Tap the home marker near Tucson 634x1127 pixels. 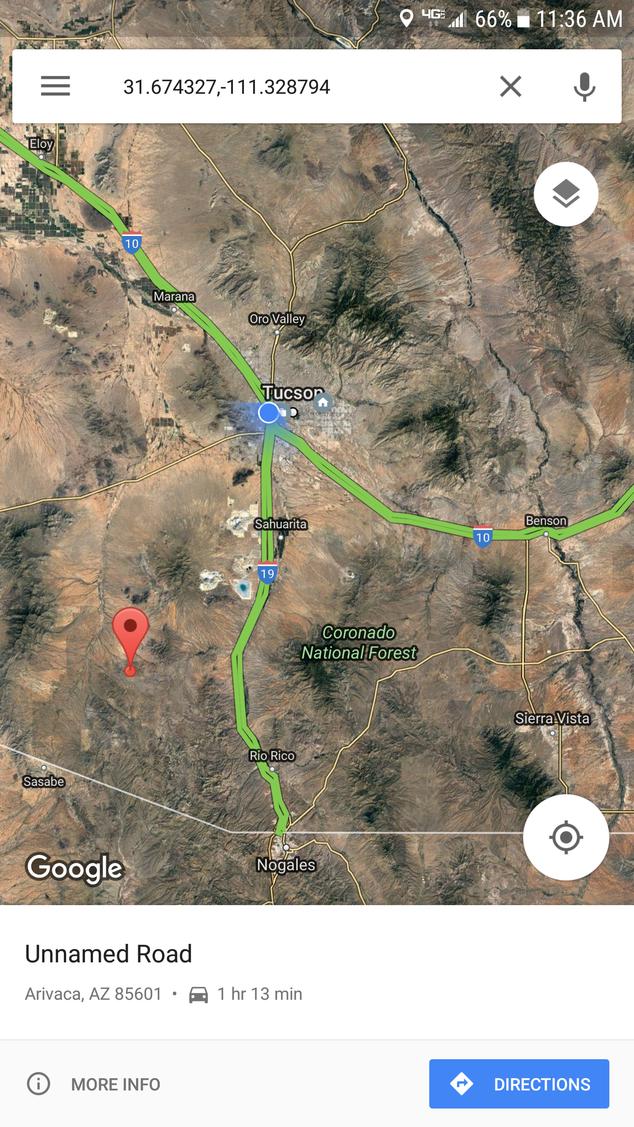tap(323, 401)
